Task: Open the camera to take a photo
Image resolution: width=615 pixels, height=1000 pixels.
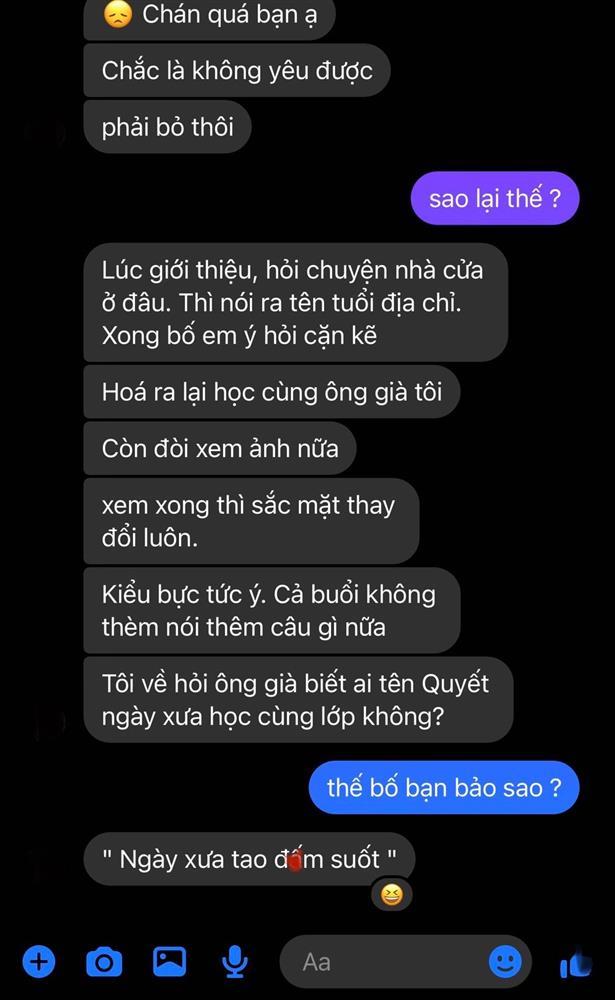Action: click(x=103, y=962)
